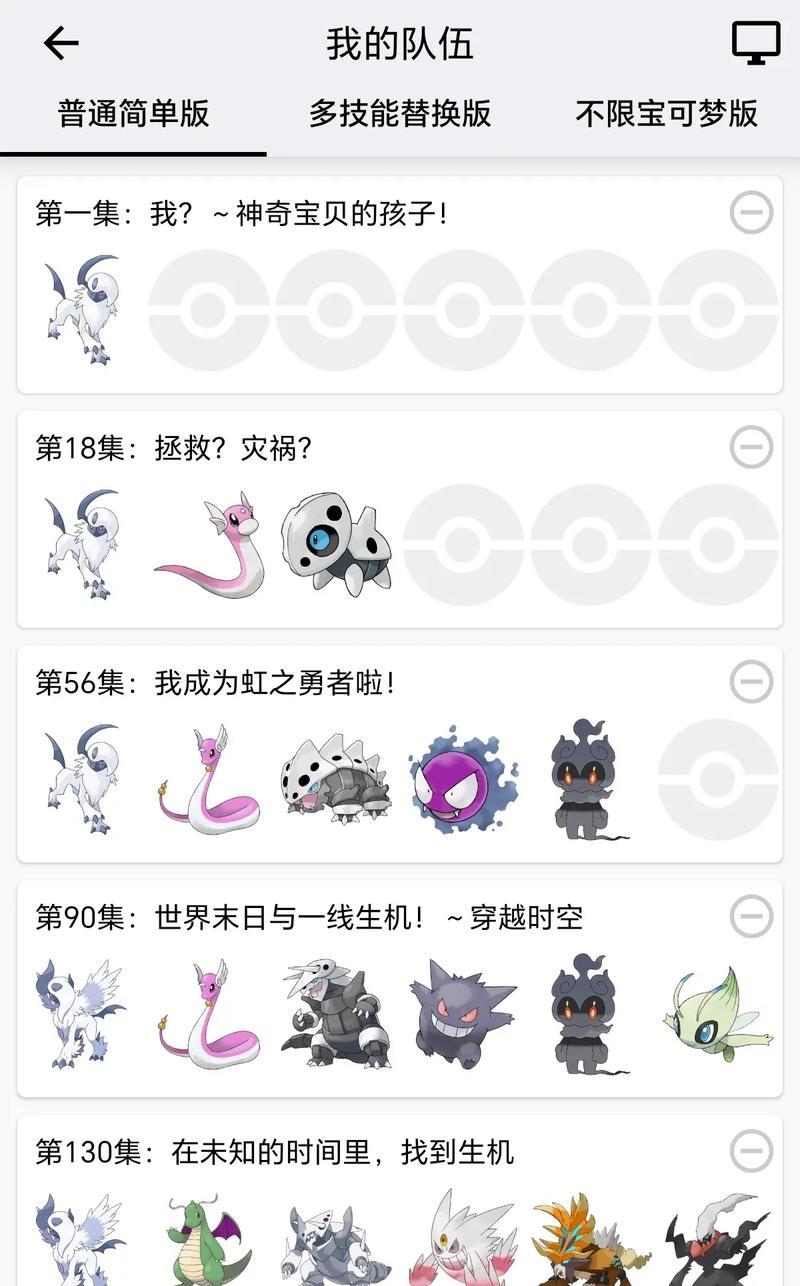Switch to the 多技能替换版 tab
This screenshot has width=800, height=1286.
[400, 114]
